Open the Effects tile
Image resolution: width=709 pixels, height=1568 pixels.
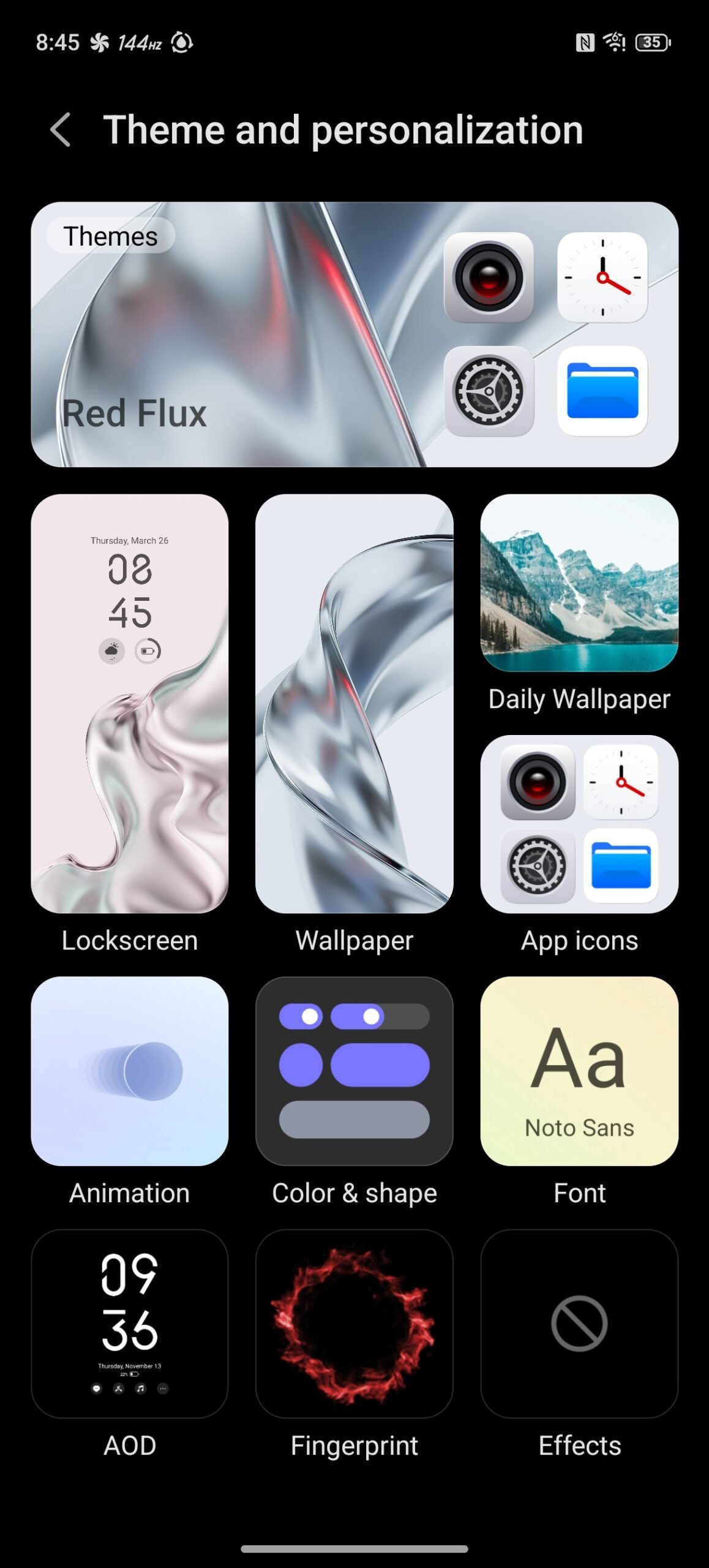coord(579,1323)
